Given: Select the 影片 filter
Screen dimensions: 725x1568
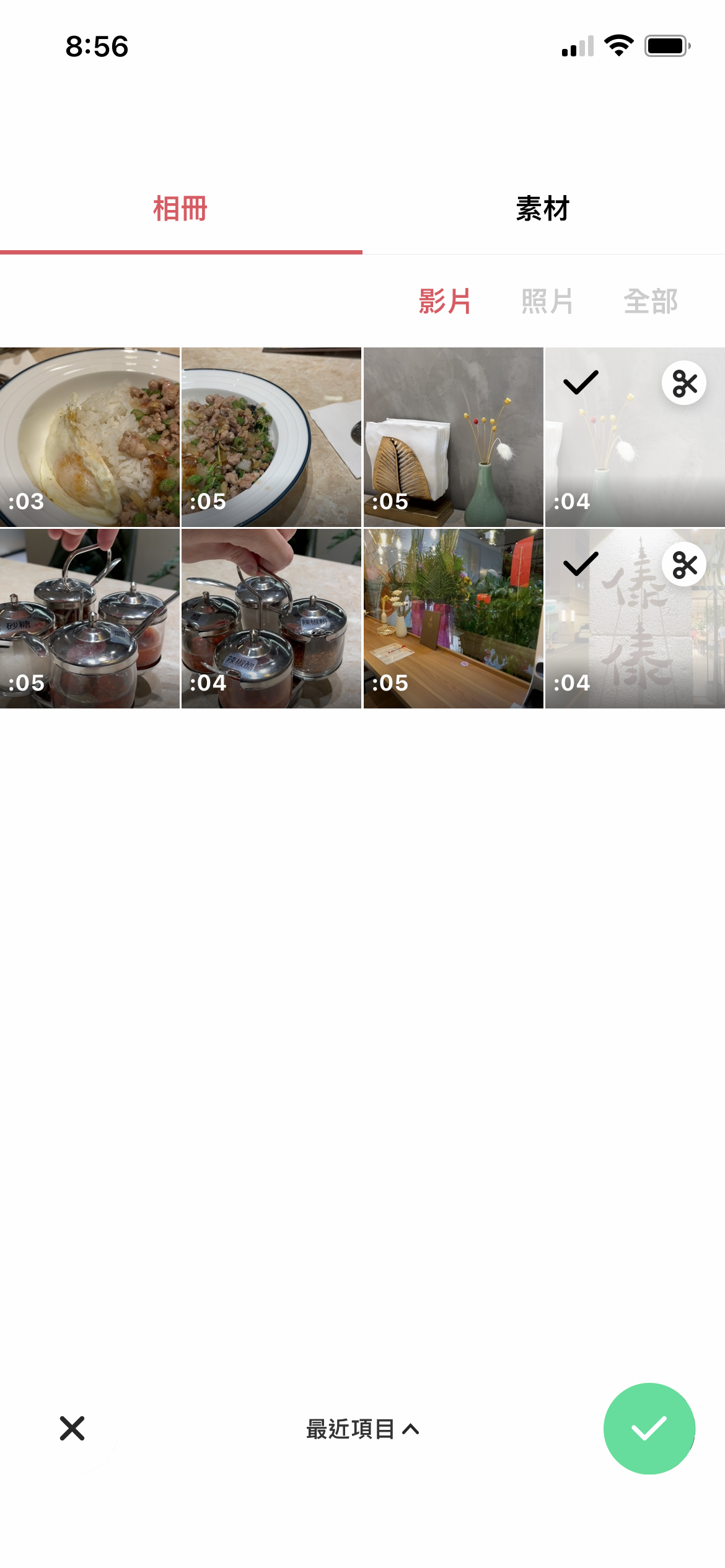Looking at the screenshot, I should click(445, 302).
